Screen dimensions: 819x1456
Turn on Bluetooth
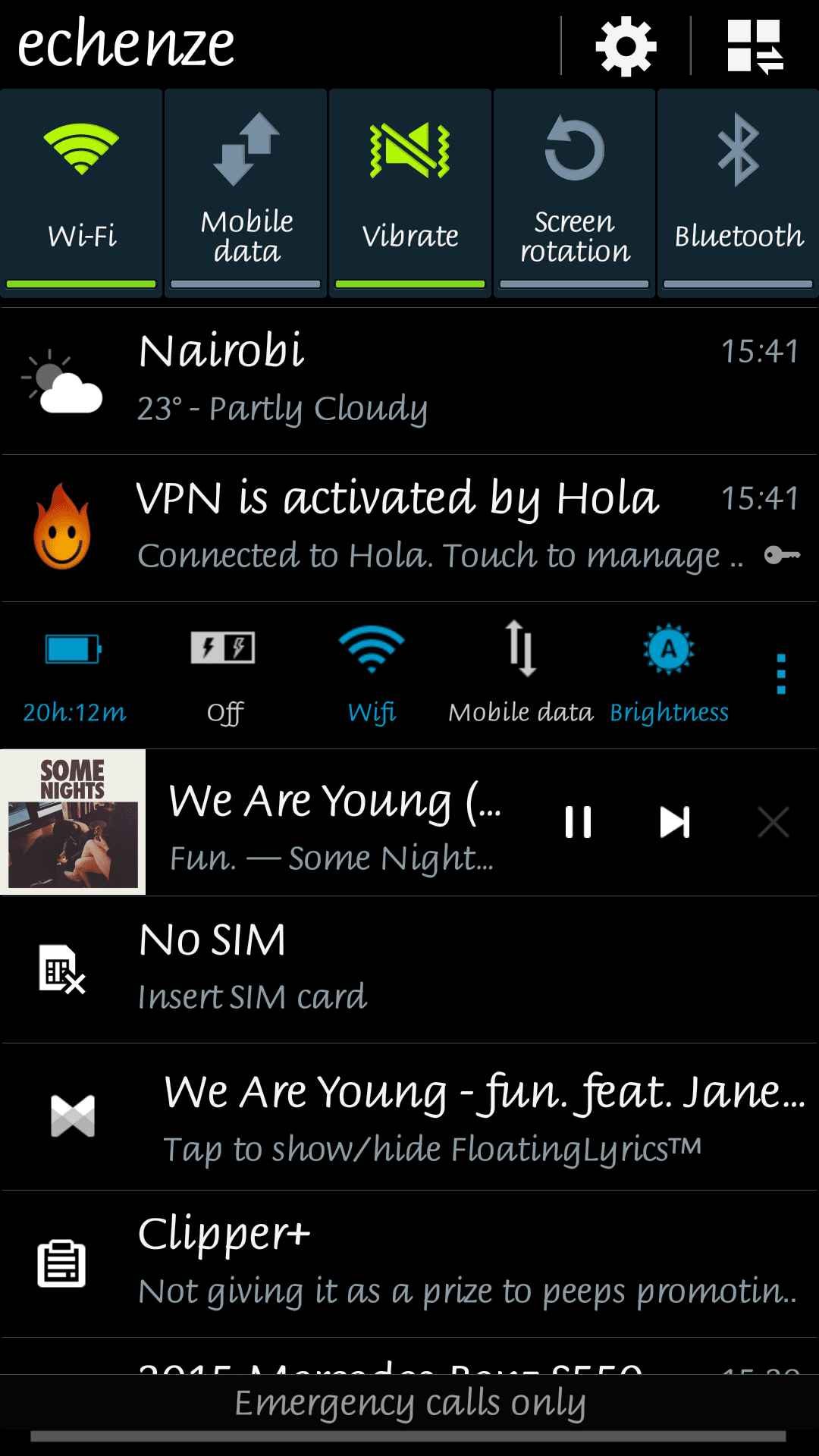(738, 193)
